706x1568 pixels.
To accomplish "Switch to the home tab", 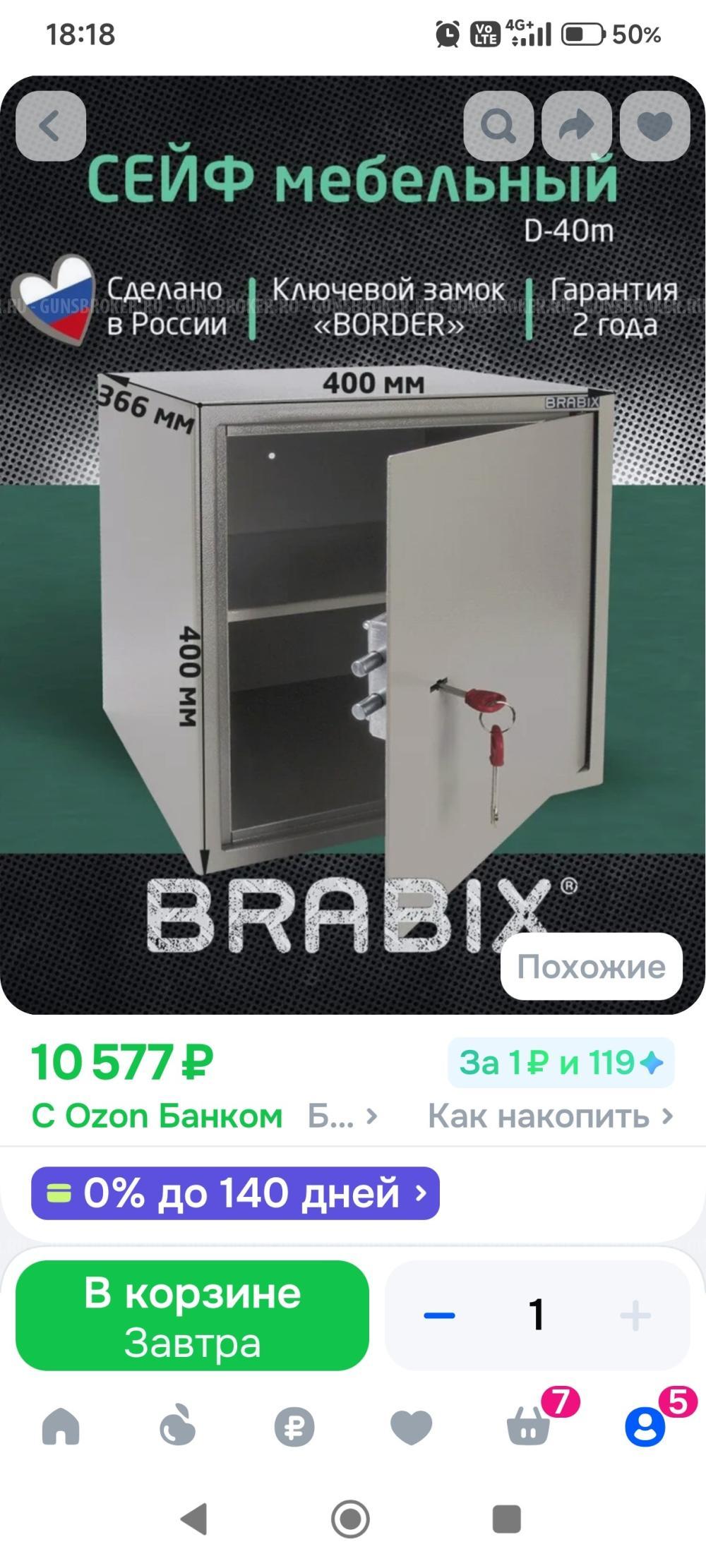I will pos(61,1426).
